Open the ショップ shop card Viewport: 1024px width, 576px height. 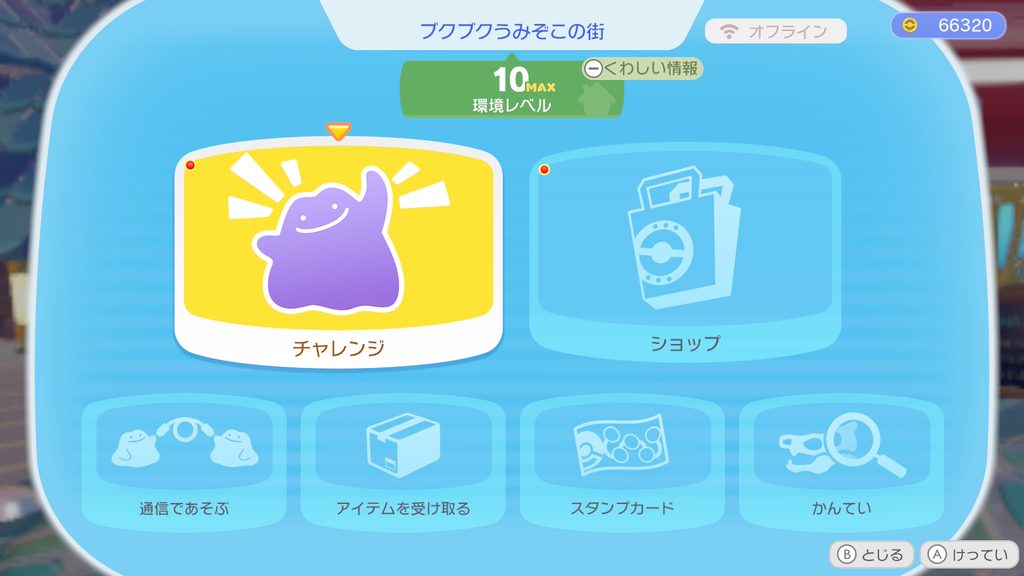(685, 252)
